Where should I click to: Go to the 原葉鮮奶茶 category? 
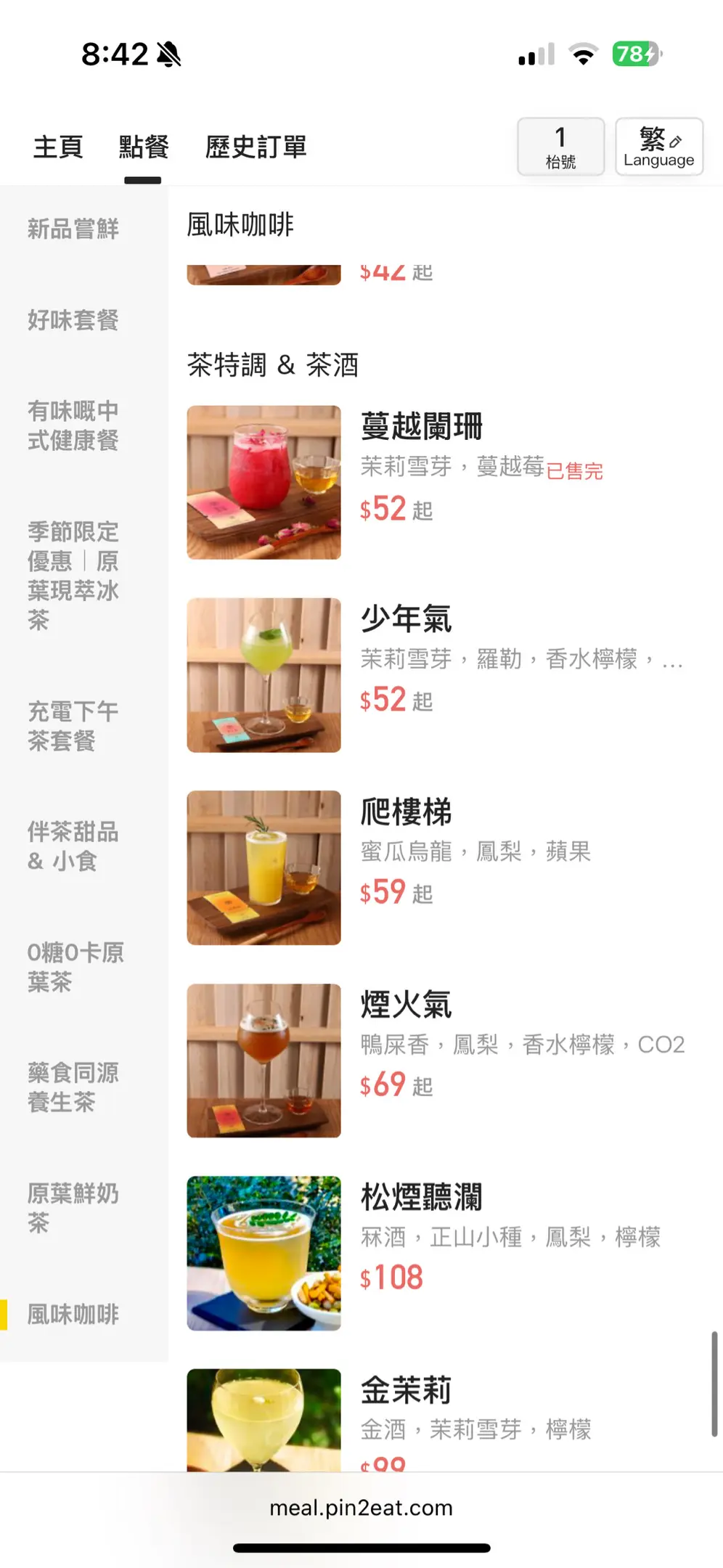(73, 1208)
